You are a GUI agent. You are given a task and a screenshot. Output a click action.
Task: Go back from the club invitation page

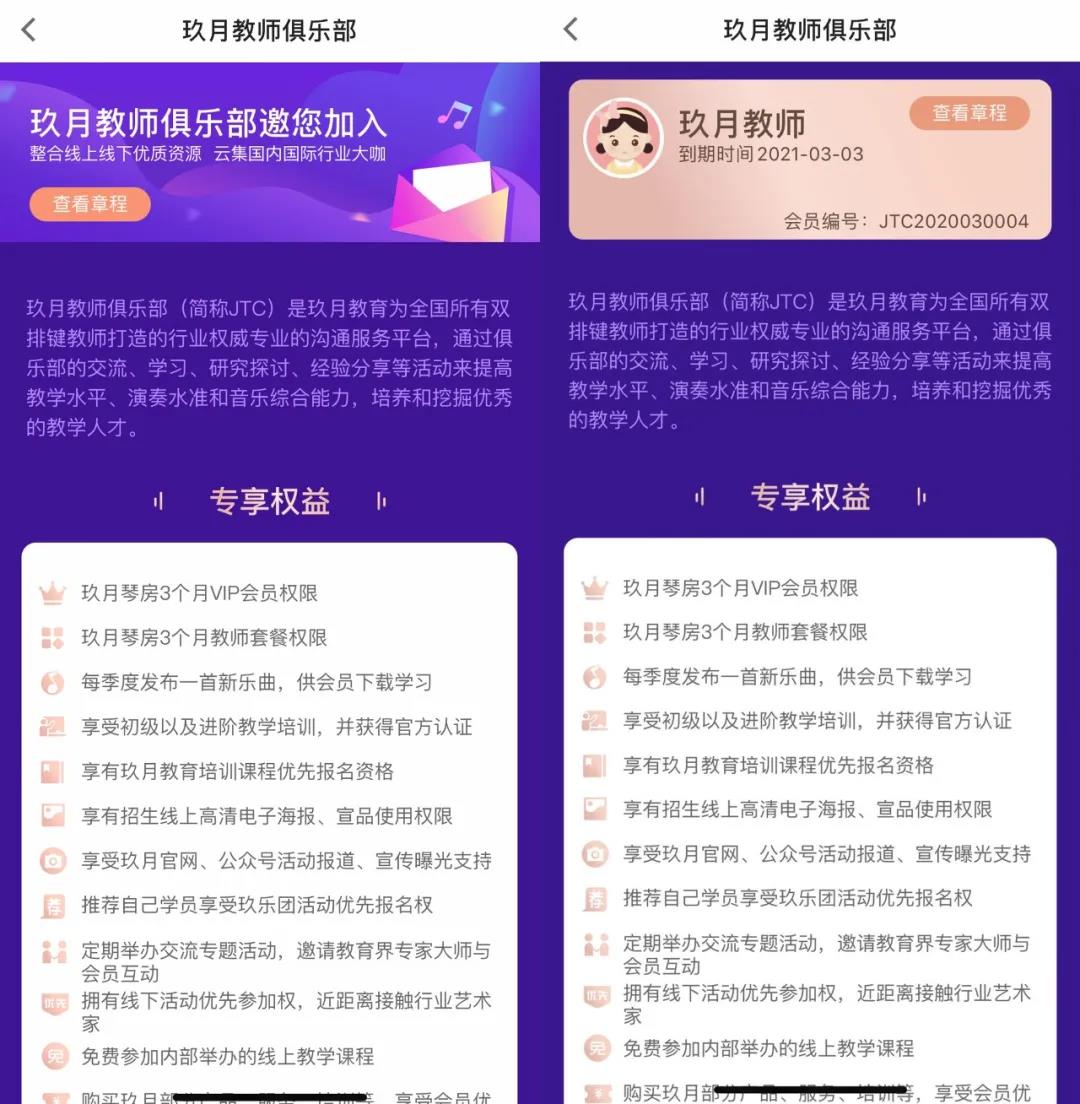coord(28,30)
